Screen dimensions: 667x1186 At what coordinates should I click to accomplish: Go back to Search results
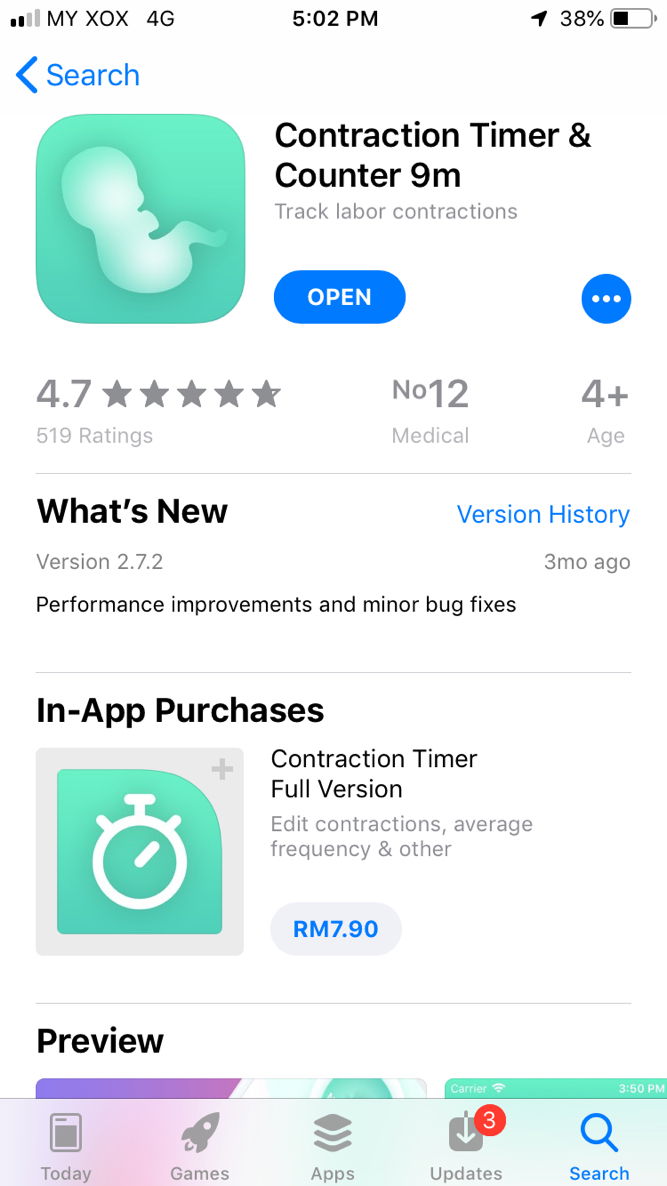tap(78, 75)
